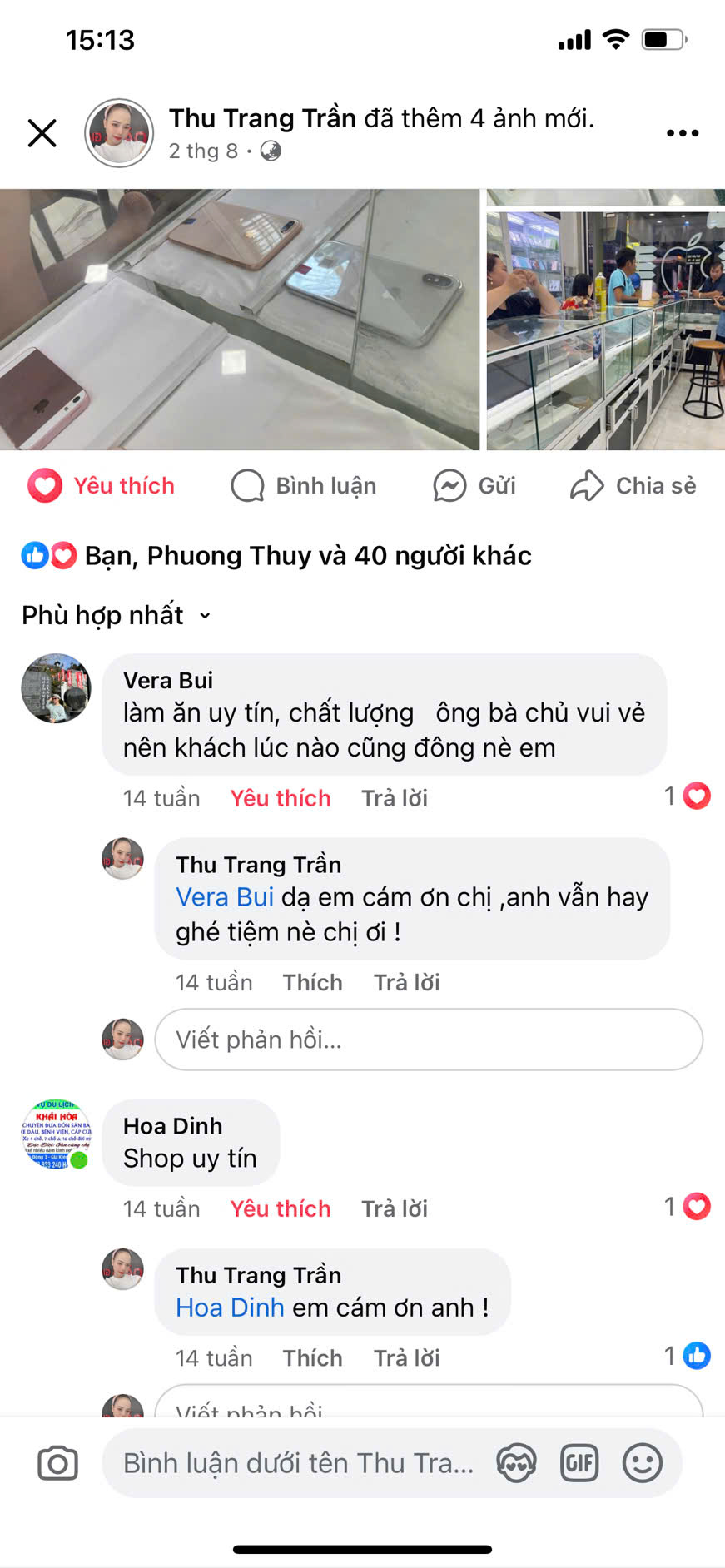Tap Bình luận to comment on post
This screenshot has height=1568, width=725.
click(x=304, y=486)
